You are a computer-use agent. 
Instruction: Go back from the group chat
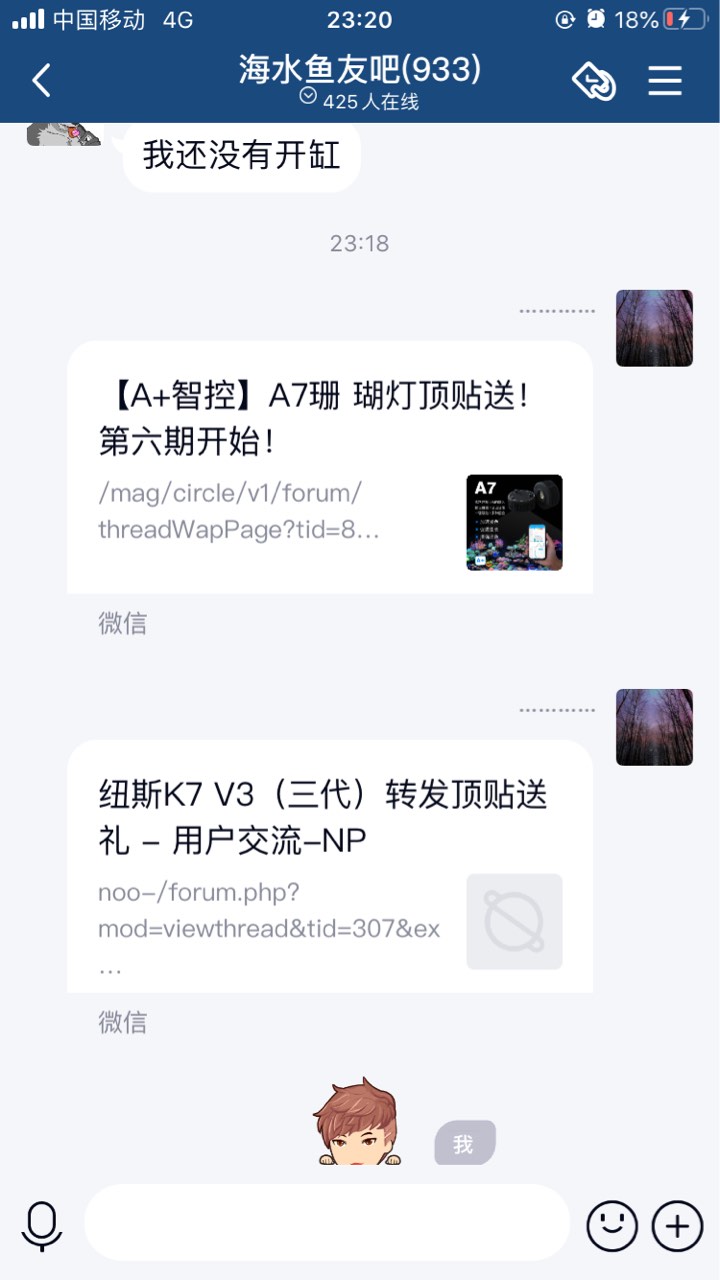[x=41, y=80]
